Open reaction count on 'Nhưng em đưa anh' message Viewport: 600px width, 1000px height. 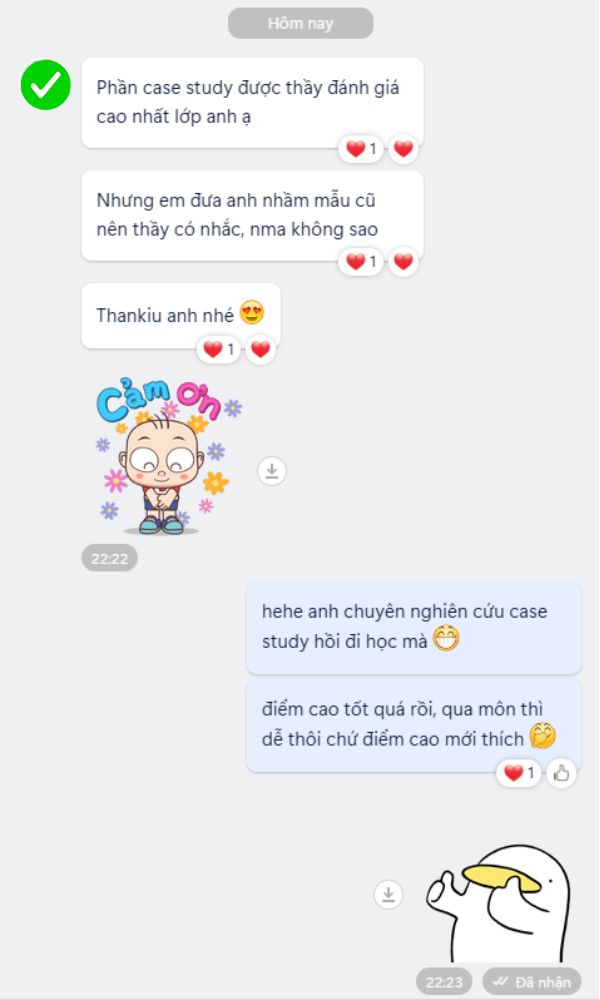tap(361, 262)
